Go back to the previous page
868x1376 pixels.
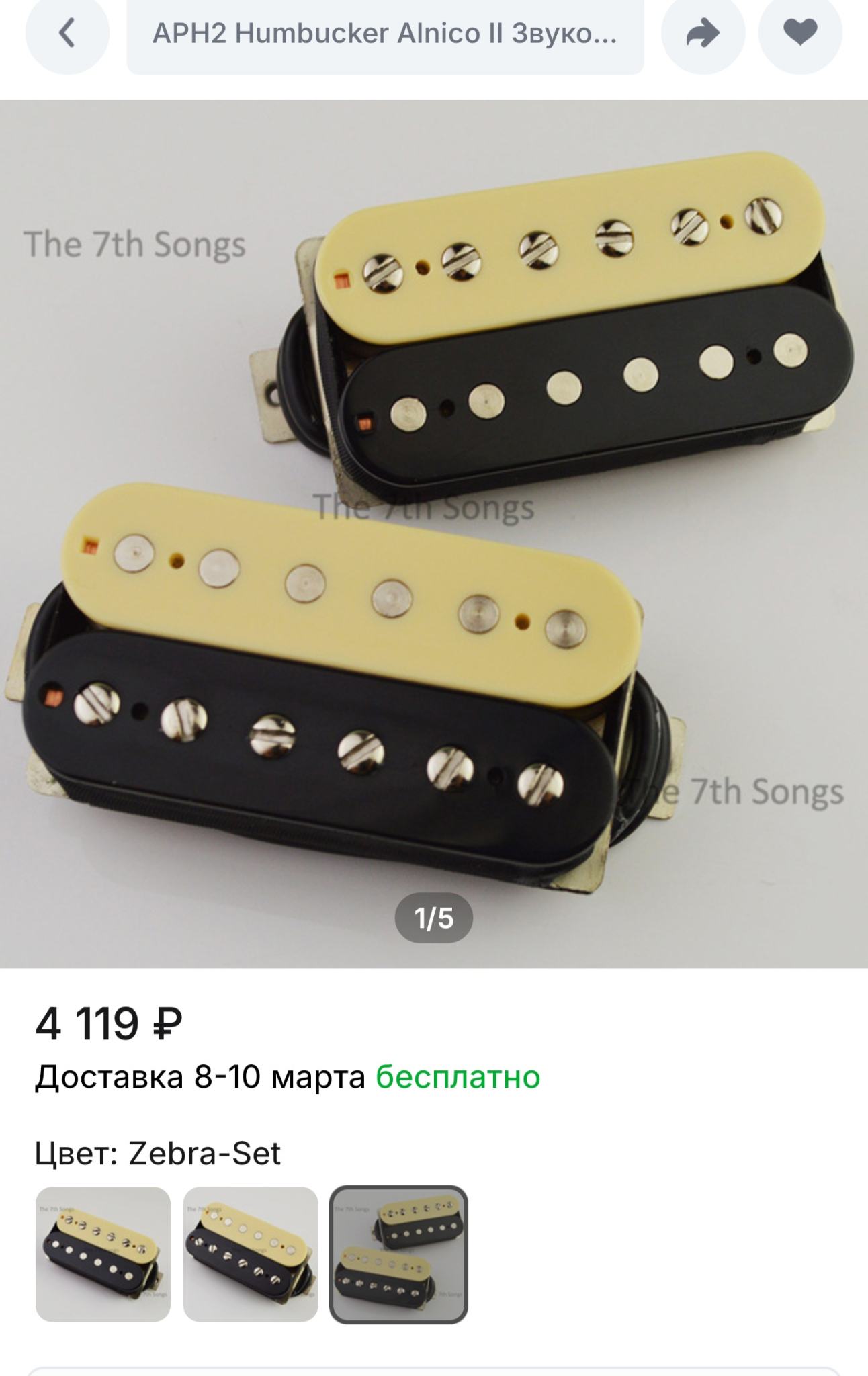[x=67, y=32]
